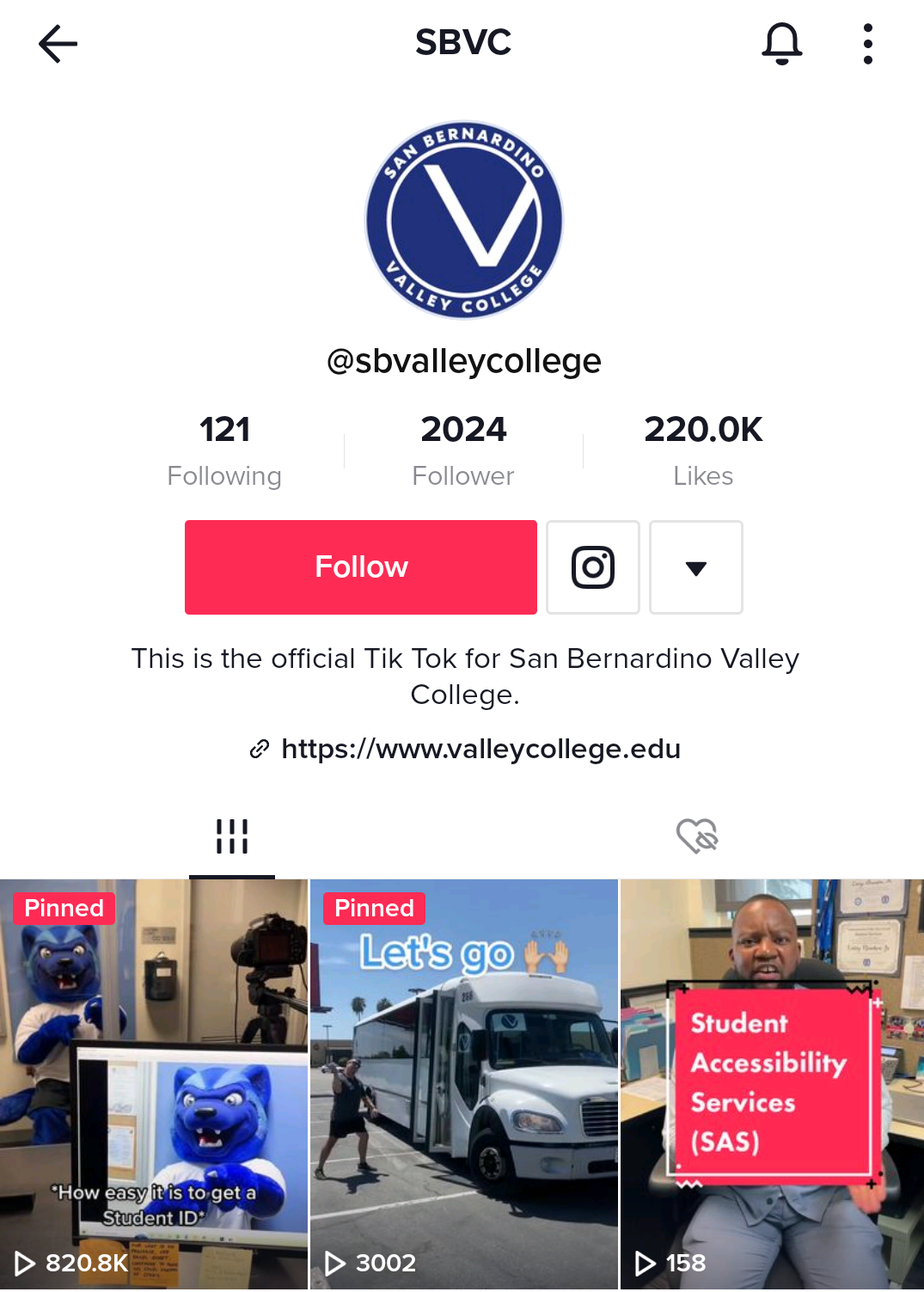Play the pinned Student ID mascot video
924x1292 pixels.
(154, 1083)
